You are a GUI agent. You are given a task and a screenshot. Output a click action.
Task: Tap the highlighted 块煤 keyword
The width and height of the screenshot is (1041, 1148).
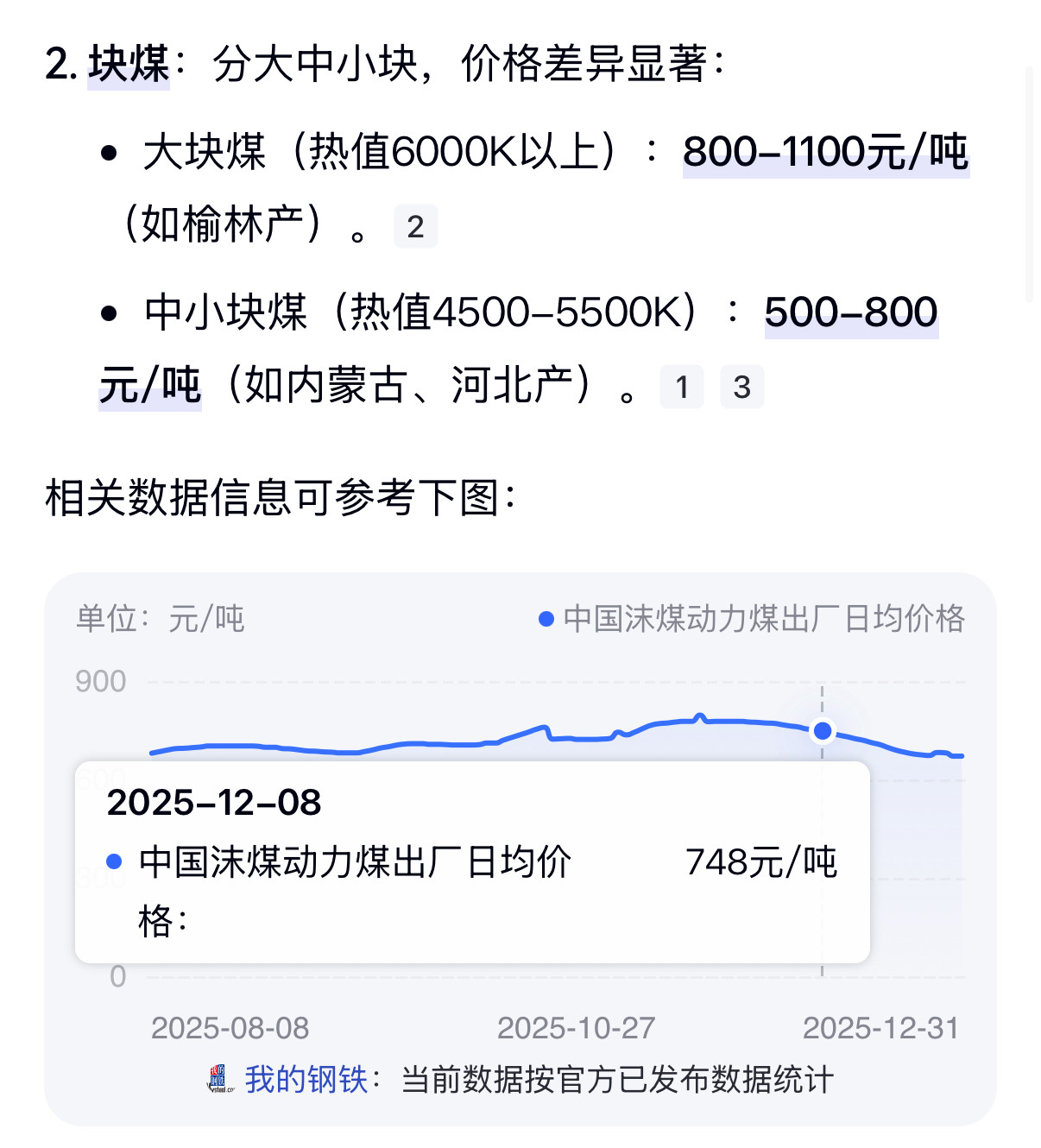(x=129, y=65)
